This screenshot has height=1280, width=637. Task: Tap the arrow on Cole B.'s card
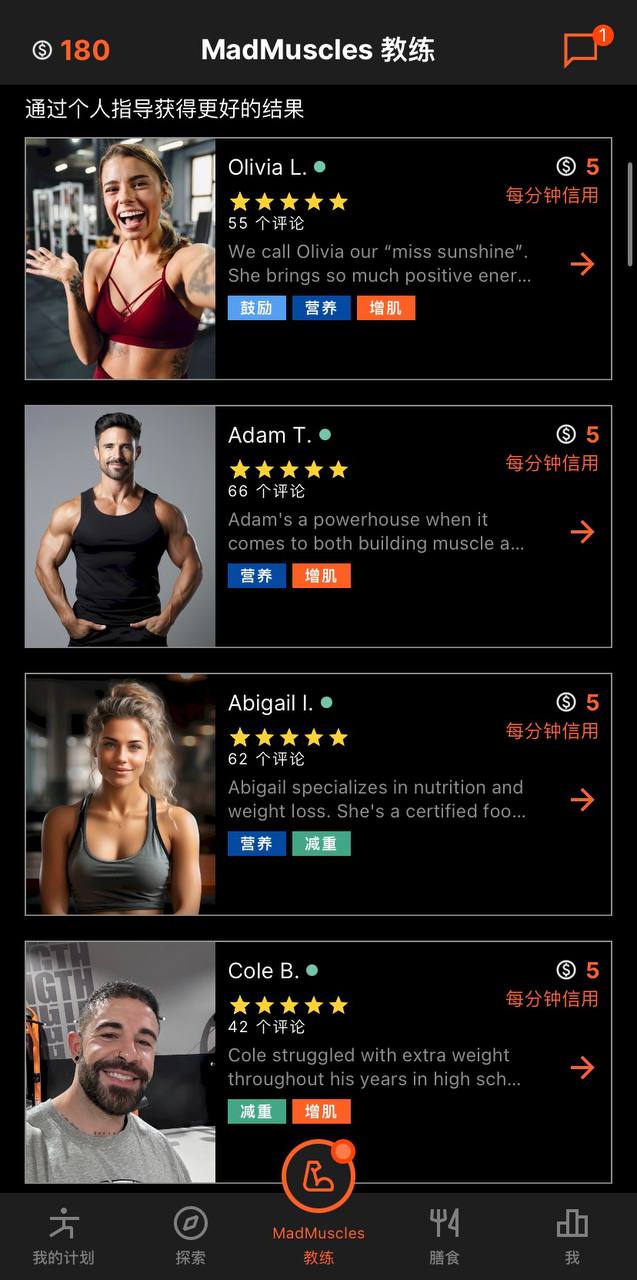(x=582, y=1068)
